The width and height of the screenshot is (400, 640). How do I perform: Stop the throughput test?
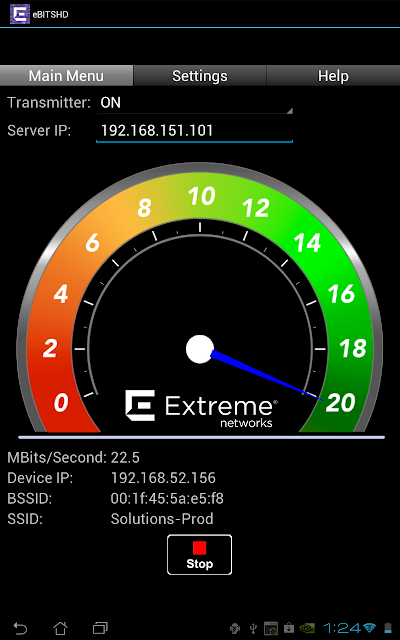(x=200, y=555)
